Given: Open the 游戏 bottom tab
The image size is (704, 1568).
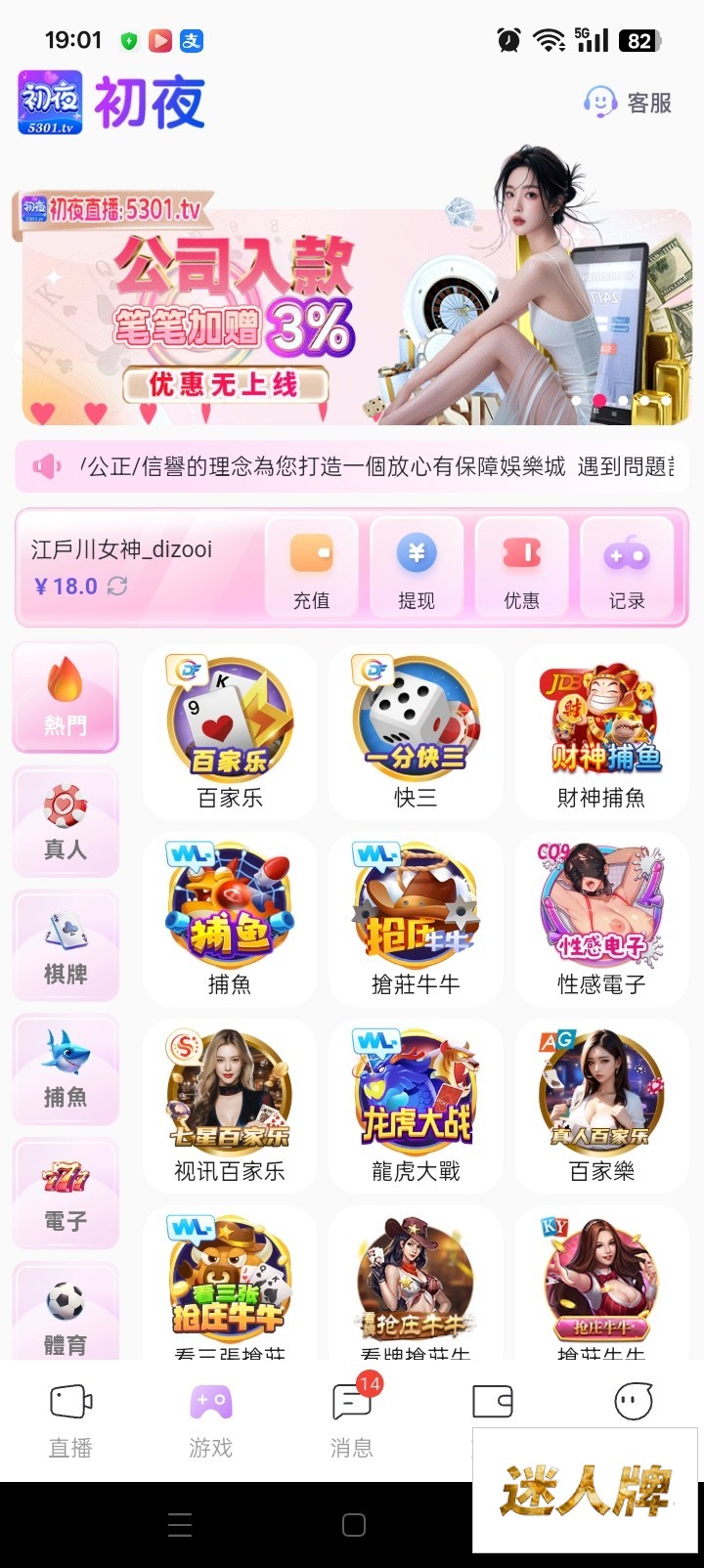Looking at the screenshot, I should [x=210, y=1419].
